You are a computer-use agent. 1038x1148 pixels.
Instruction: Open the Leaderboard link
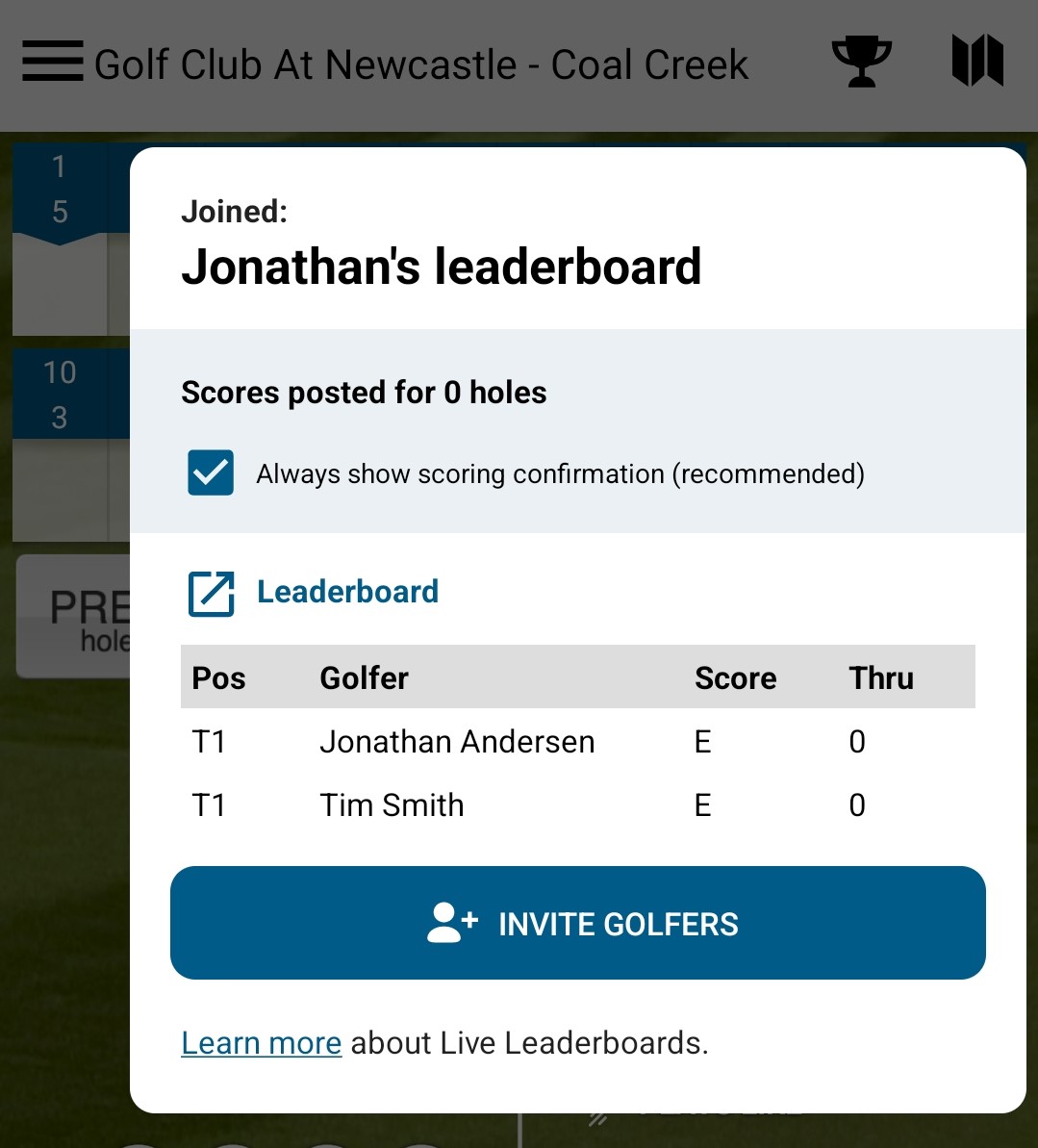pyautogui.click(x=346, y=591)
